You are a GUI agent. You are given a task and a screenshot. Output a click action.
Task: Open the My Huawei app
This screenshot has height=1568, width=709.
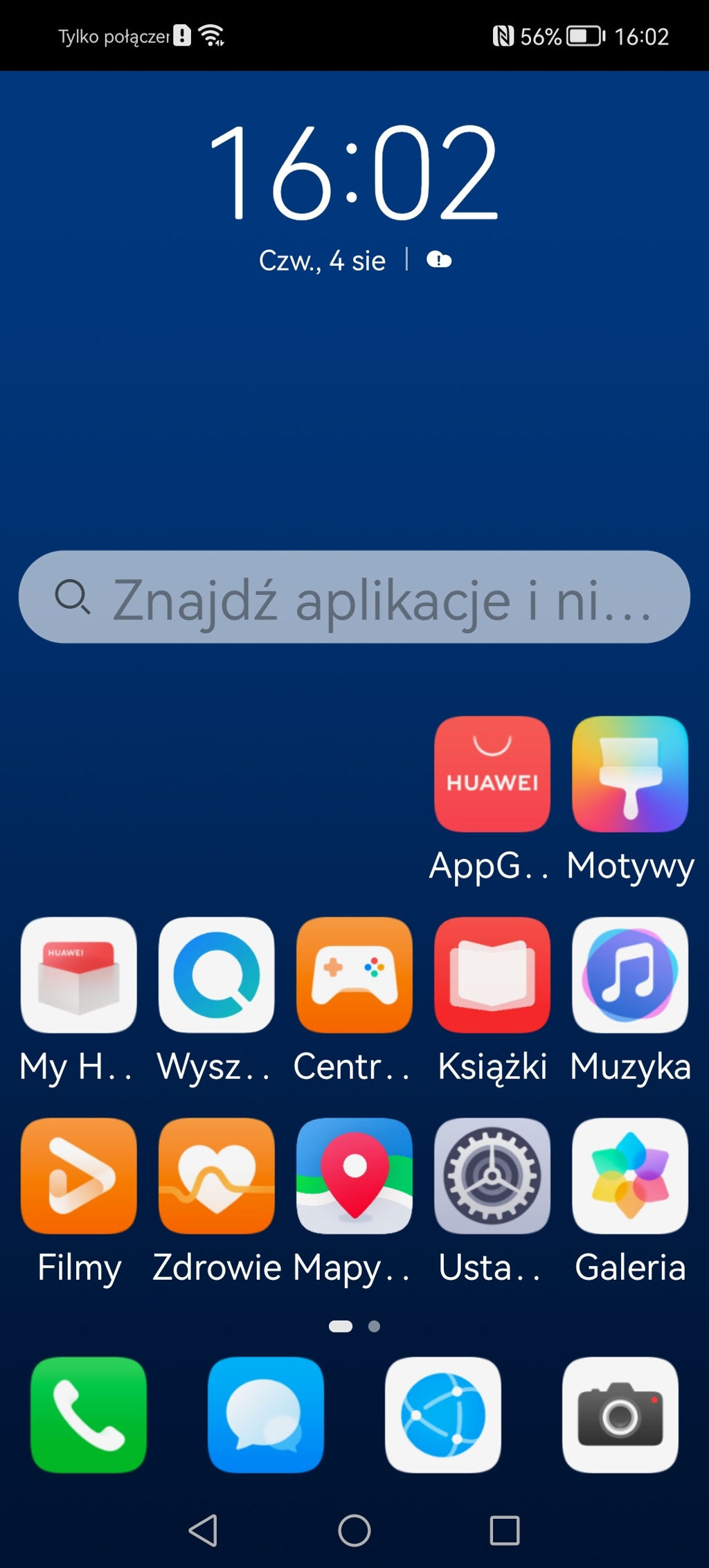[79, 974]
